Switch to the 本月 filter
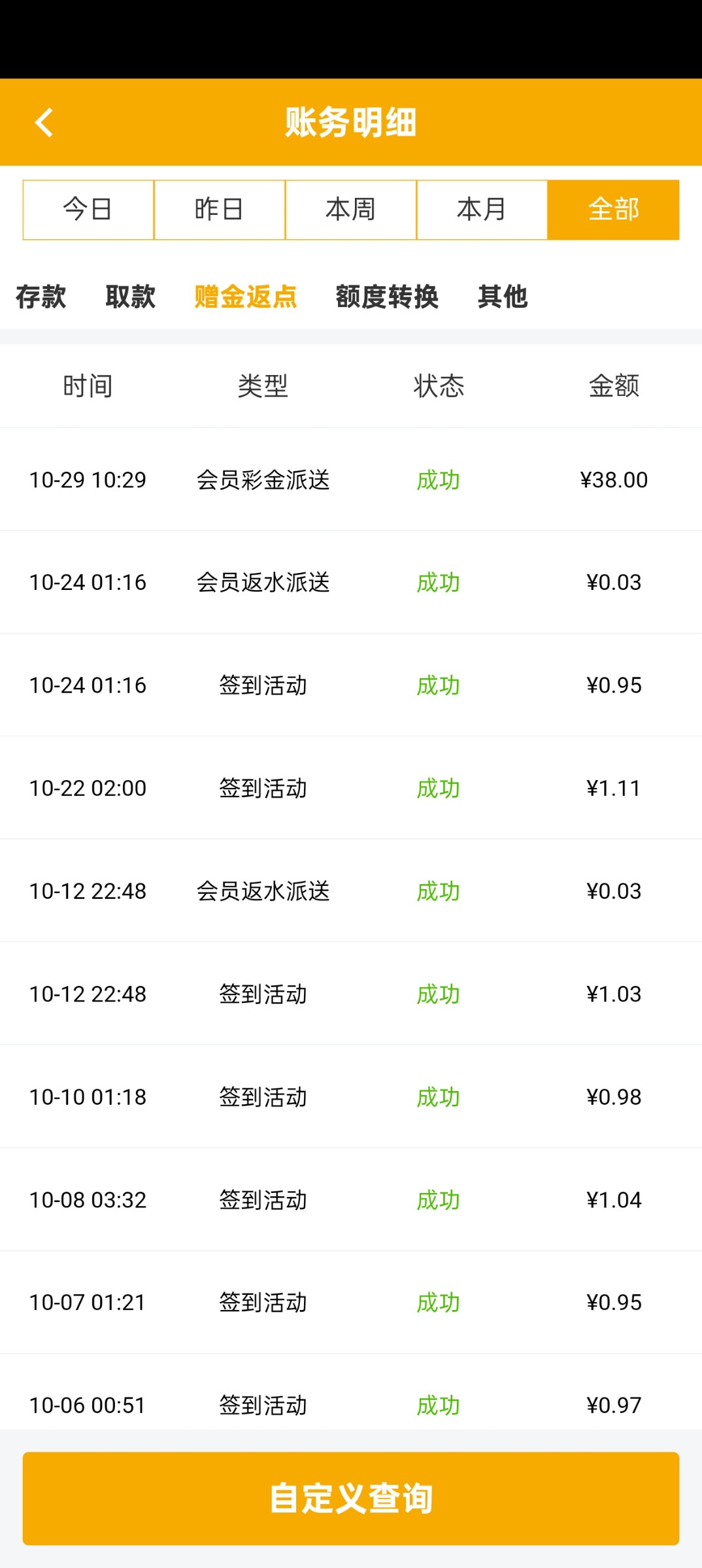702x1568 pixels. pos(482,209)
